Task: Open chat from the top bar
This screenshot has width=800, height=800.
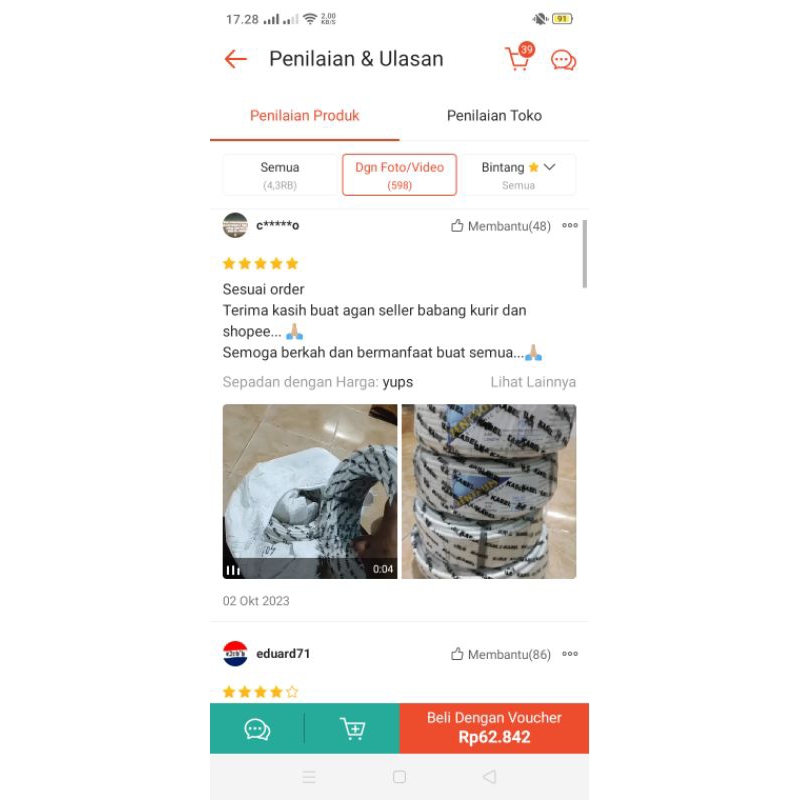Action: (x=564, y=60)
